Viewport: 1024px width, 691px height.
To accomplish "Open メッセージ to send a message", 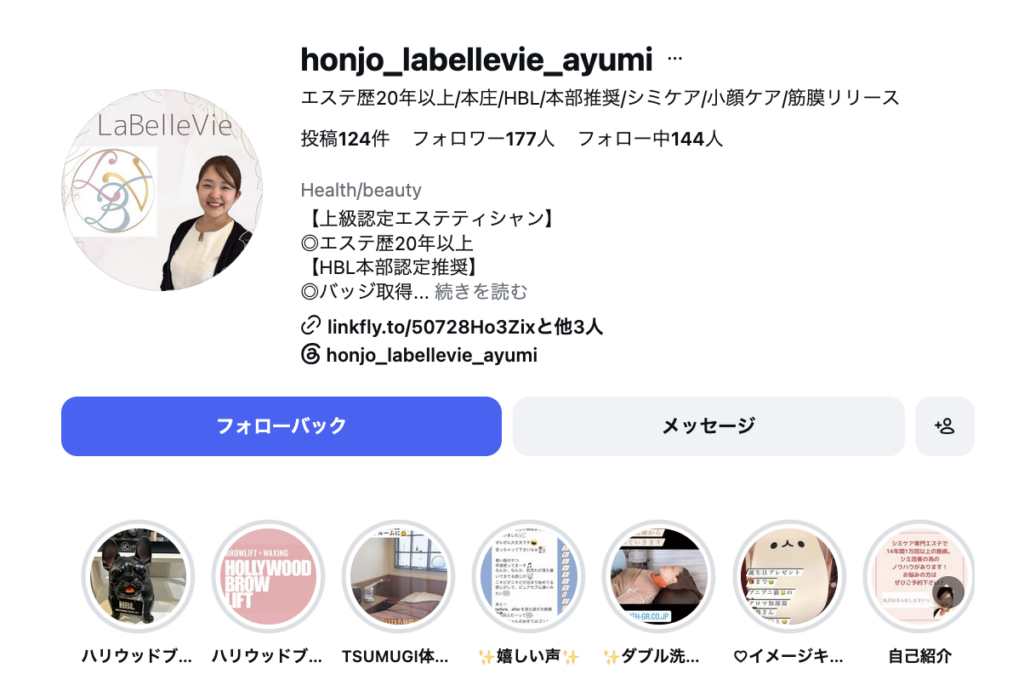I will click(709, 426).
